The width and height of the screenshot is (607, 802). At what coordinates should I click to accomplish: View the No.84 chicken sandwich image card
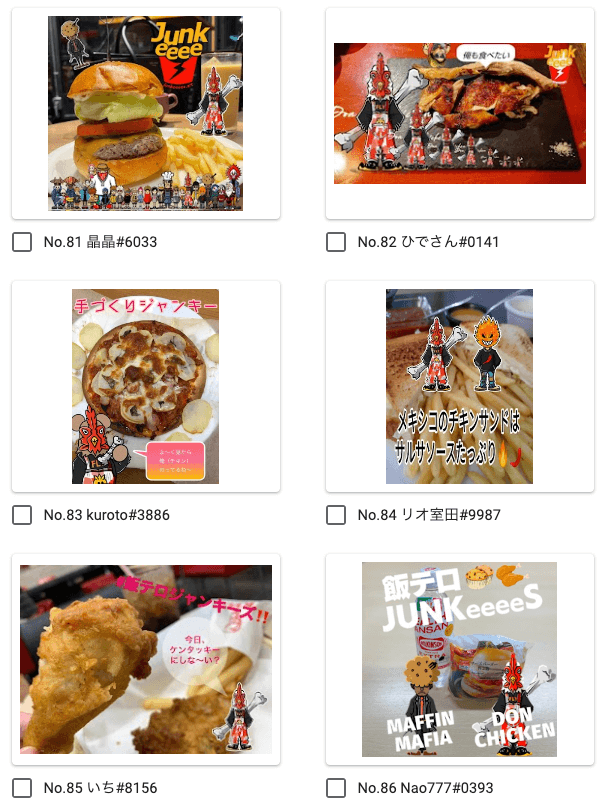click(x=460, y=386)
